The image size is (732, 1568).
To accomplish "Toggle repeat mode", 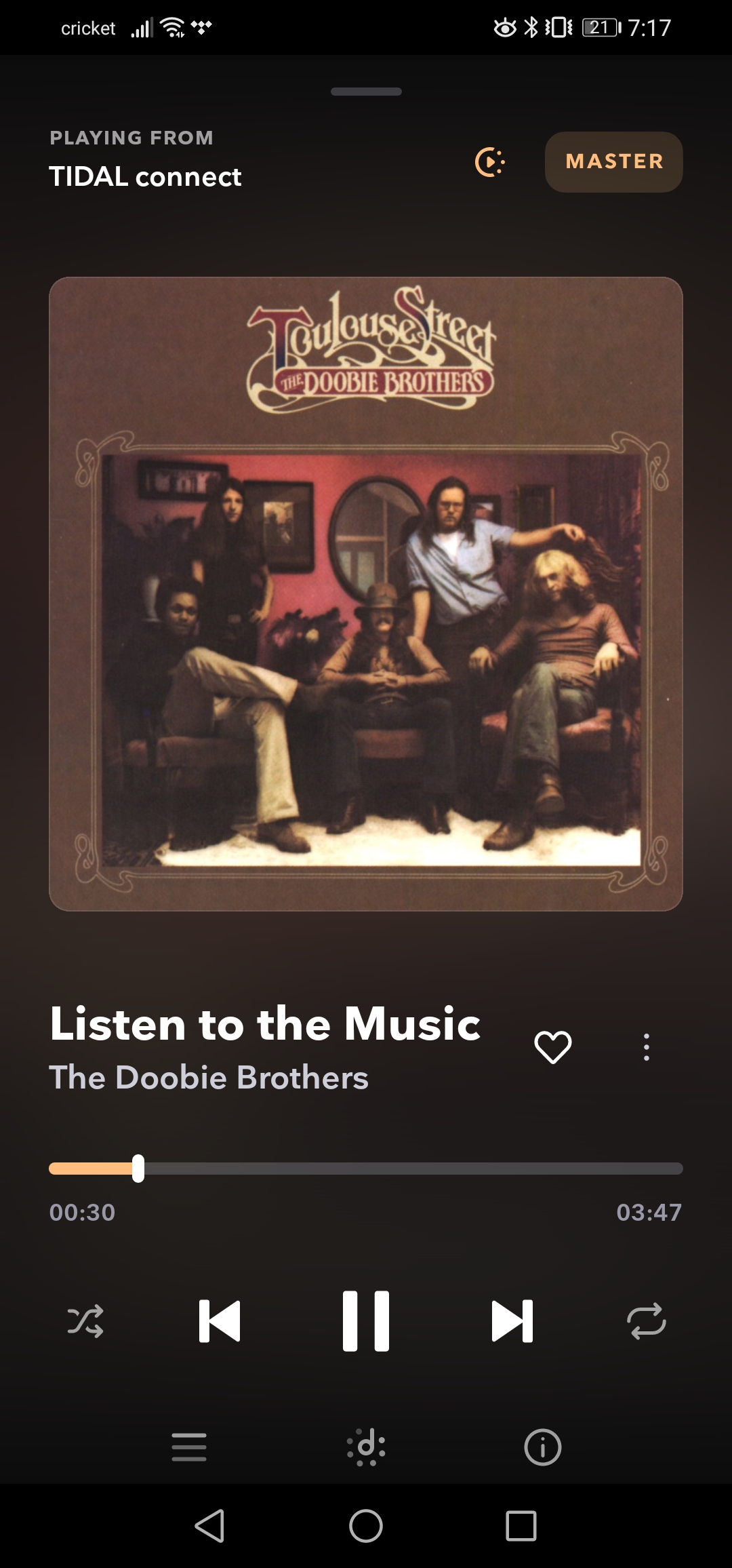I will pos(647,1321).
